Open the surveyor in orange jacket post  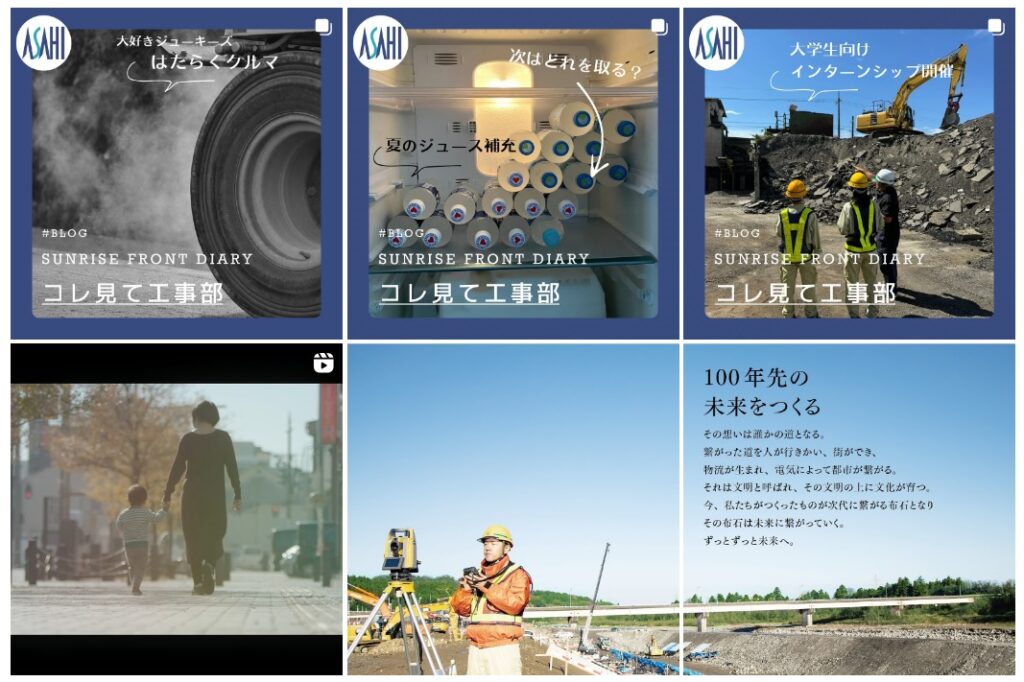513,509
